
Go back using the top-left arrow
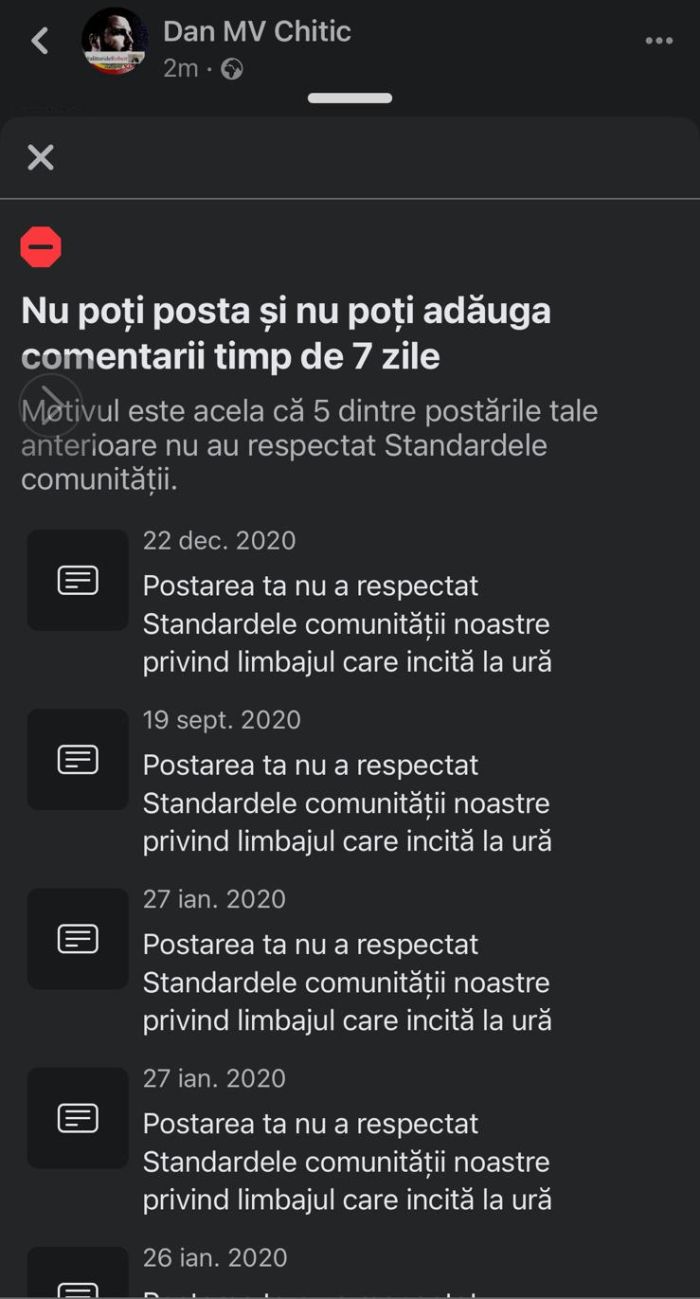[x=40, y=41]
